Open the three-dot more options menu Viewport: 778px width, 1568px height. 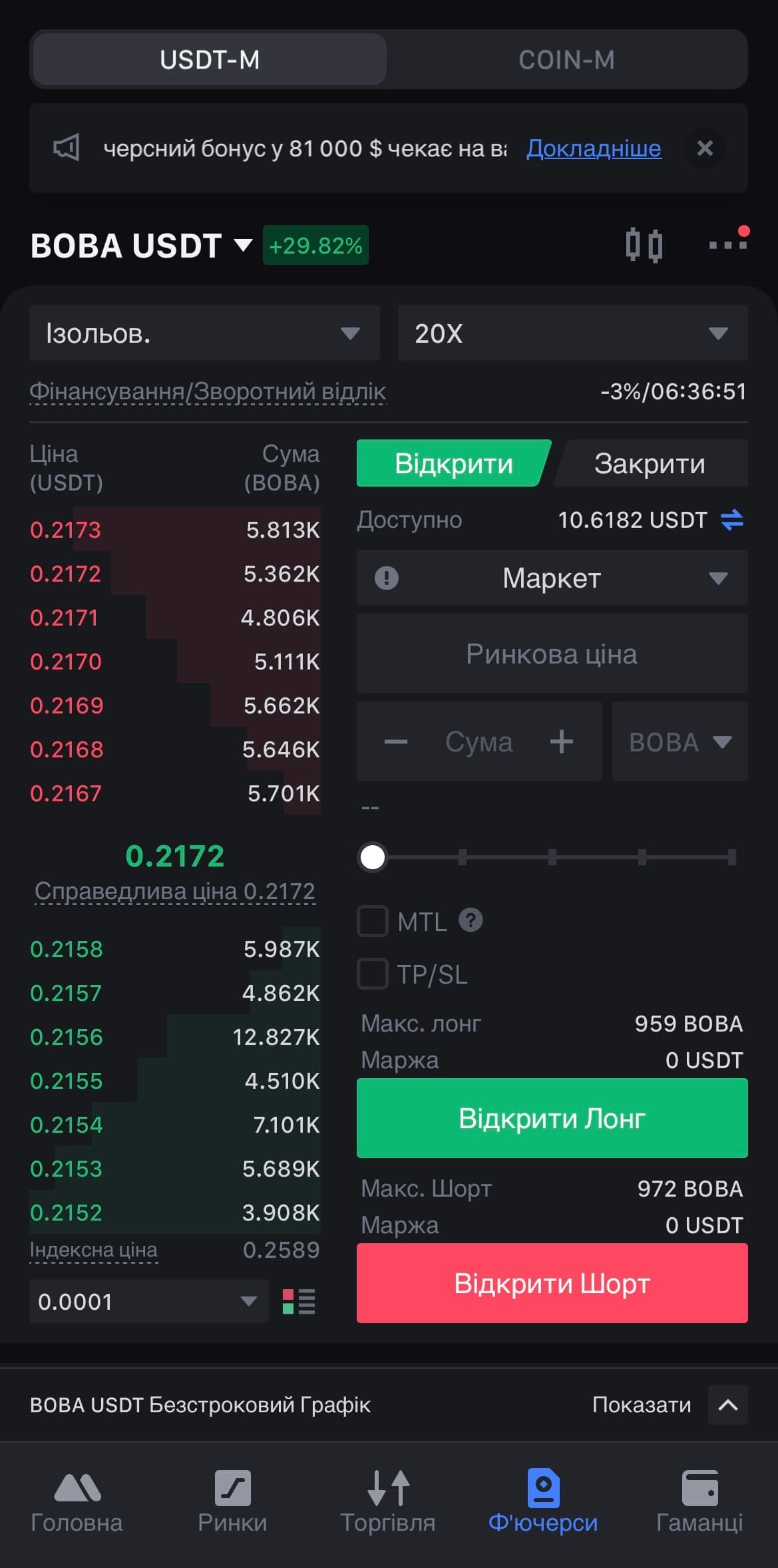point(728,245)
